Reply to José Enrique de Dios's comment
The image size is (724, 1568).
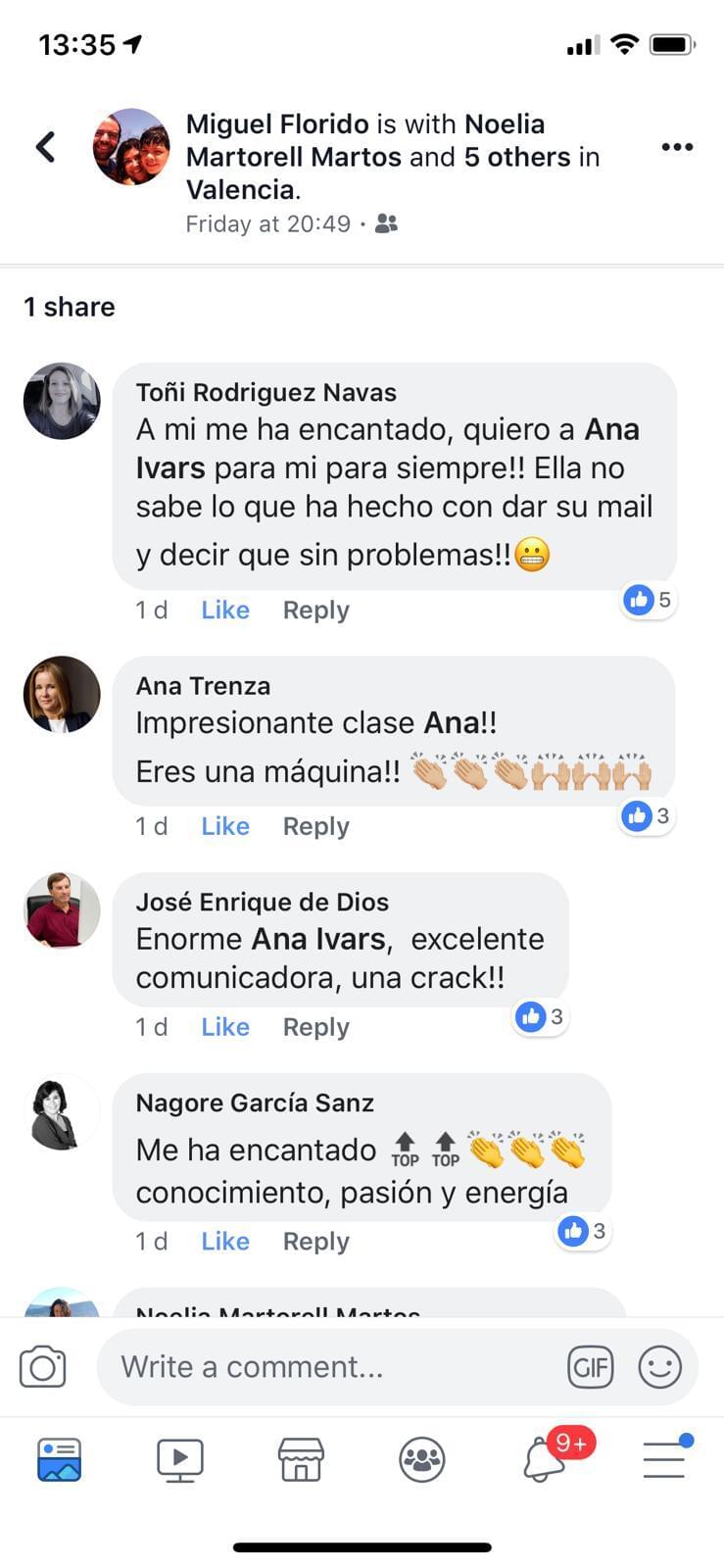pyautogui.click(x=315, y=1027)
